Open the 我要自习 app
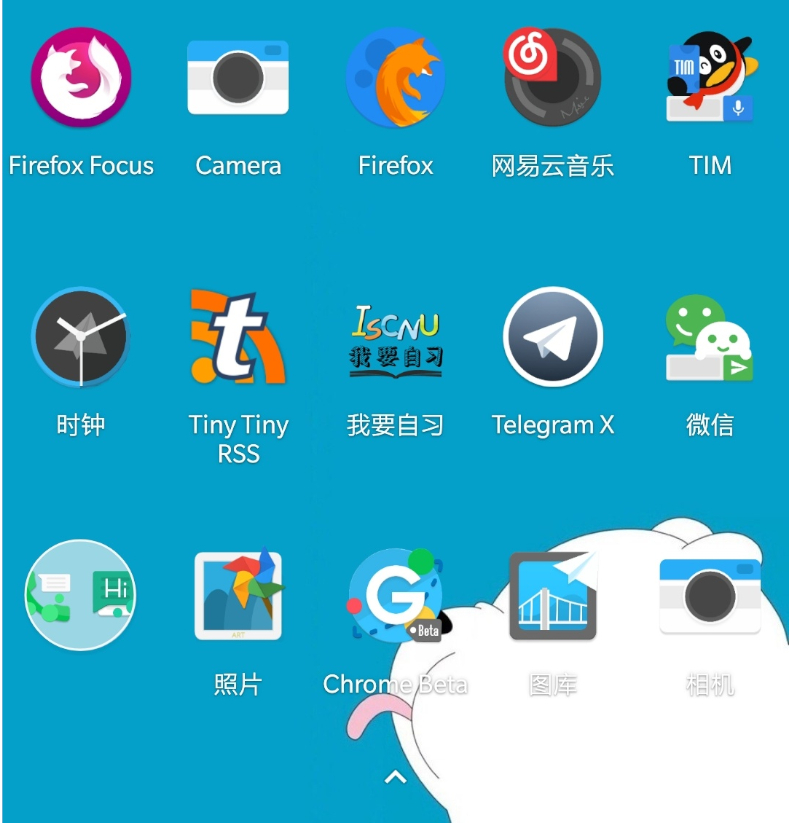Screen dimensions: 789x823 pyautogui.click(x=395, y=338)
